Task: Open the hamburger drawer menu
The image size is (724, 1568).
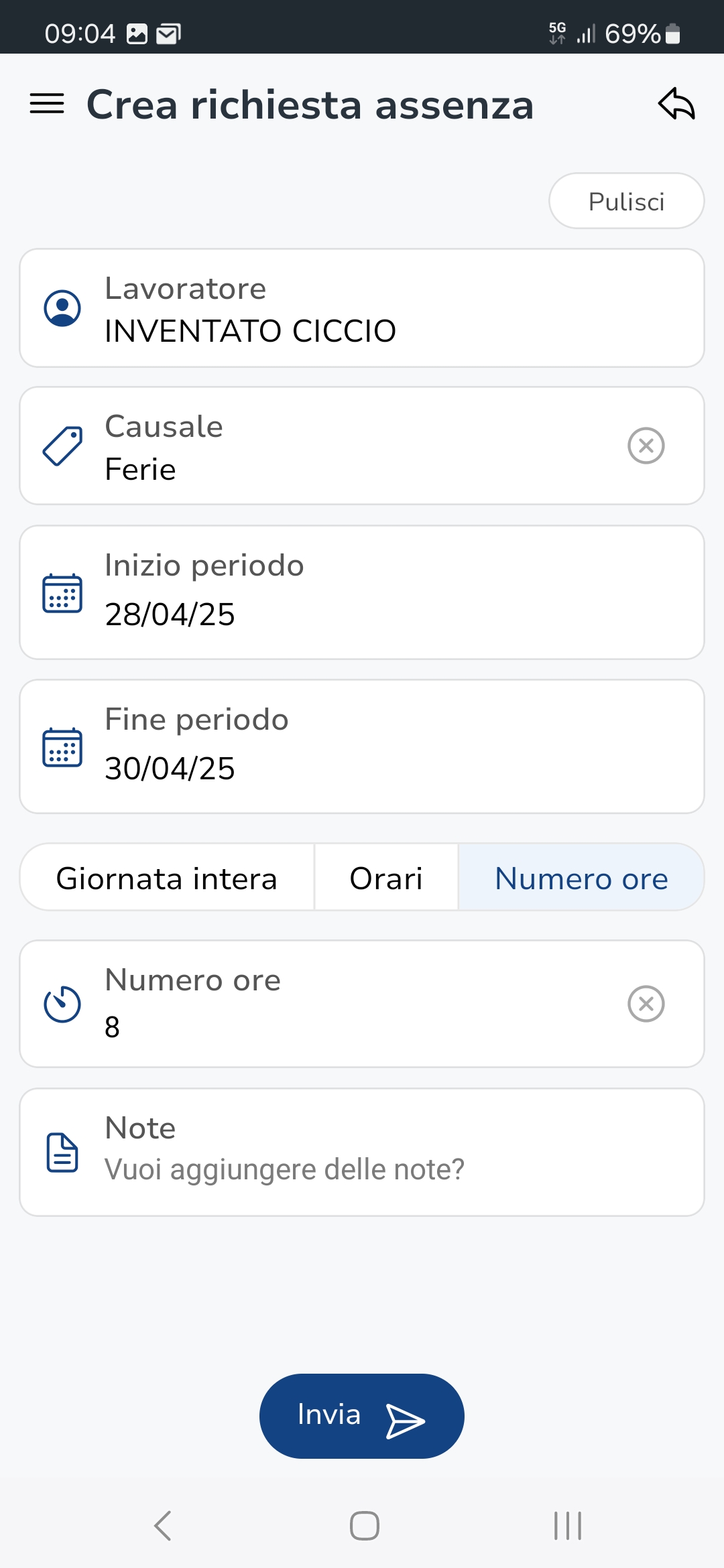Action: (x=47, y=104)
